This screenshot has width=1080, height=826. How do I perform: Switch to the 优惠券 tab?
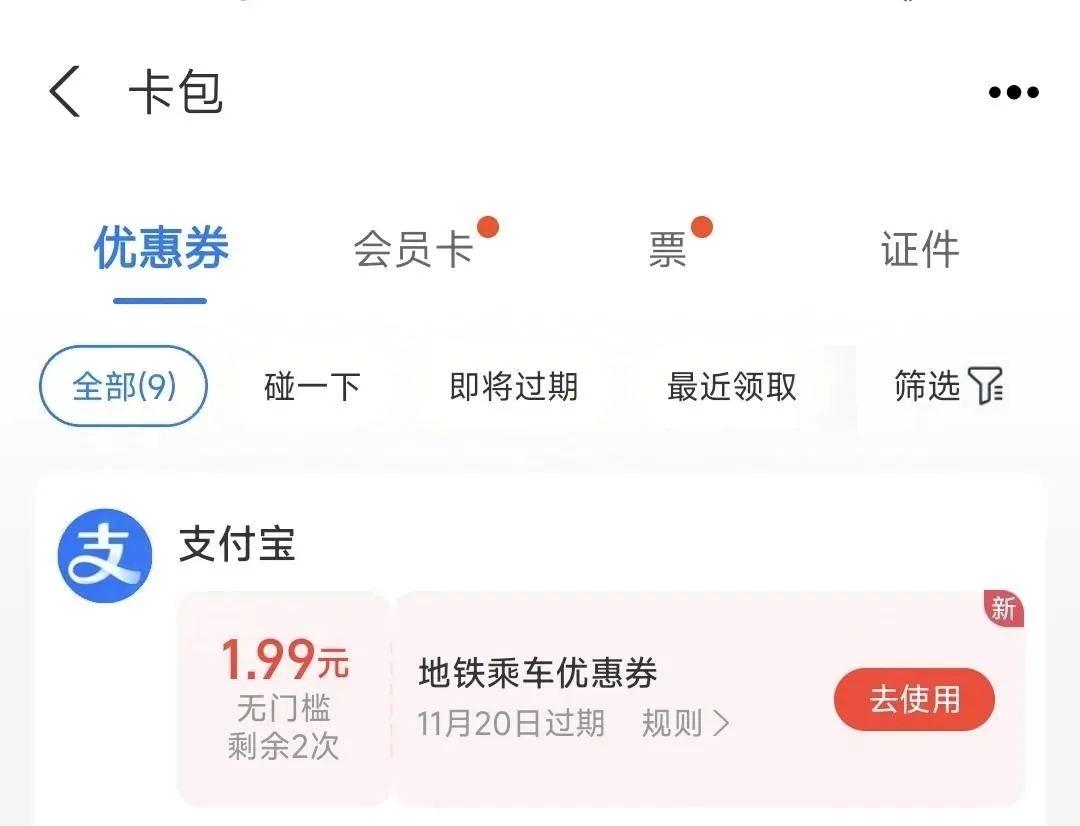pyautogui.click(x=161, y=248)
